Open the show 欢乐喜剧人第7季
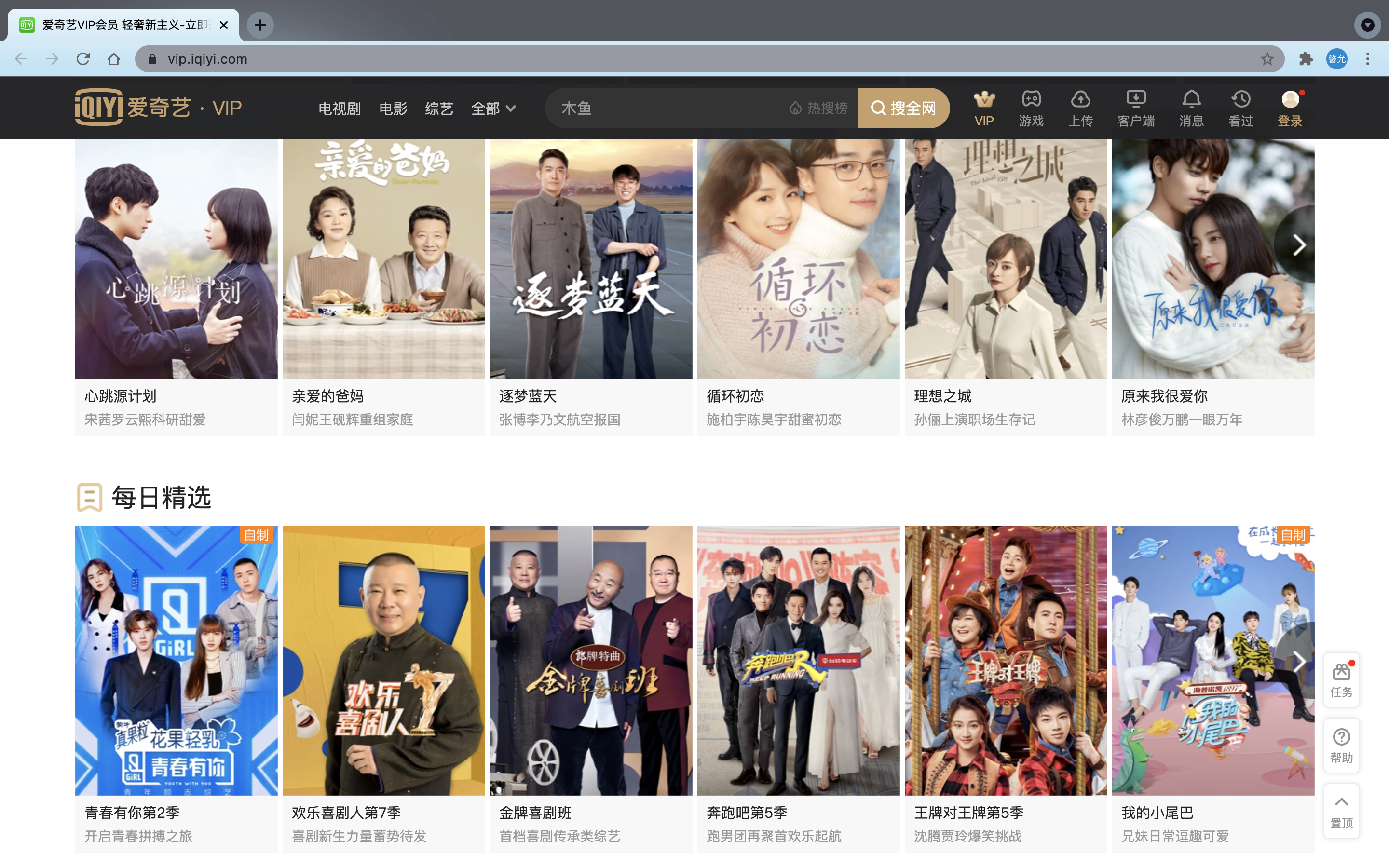1389x868 pixels. point(383,660)
